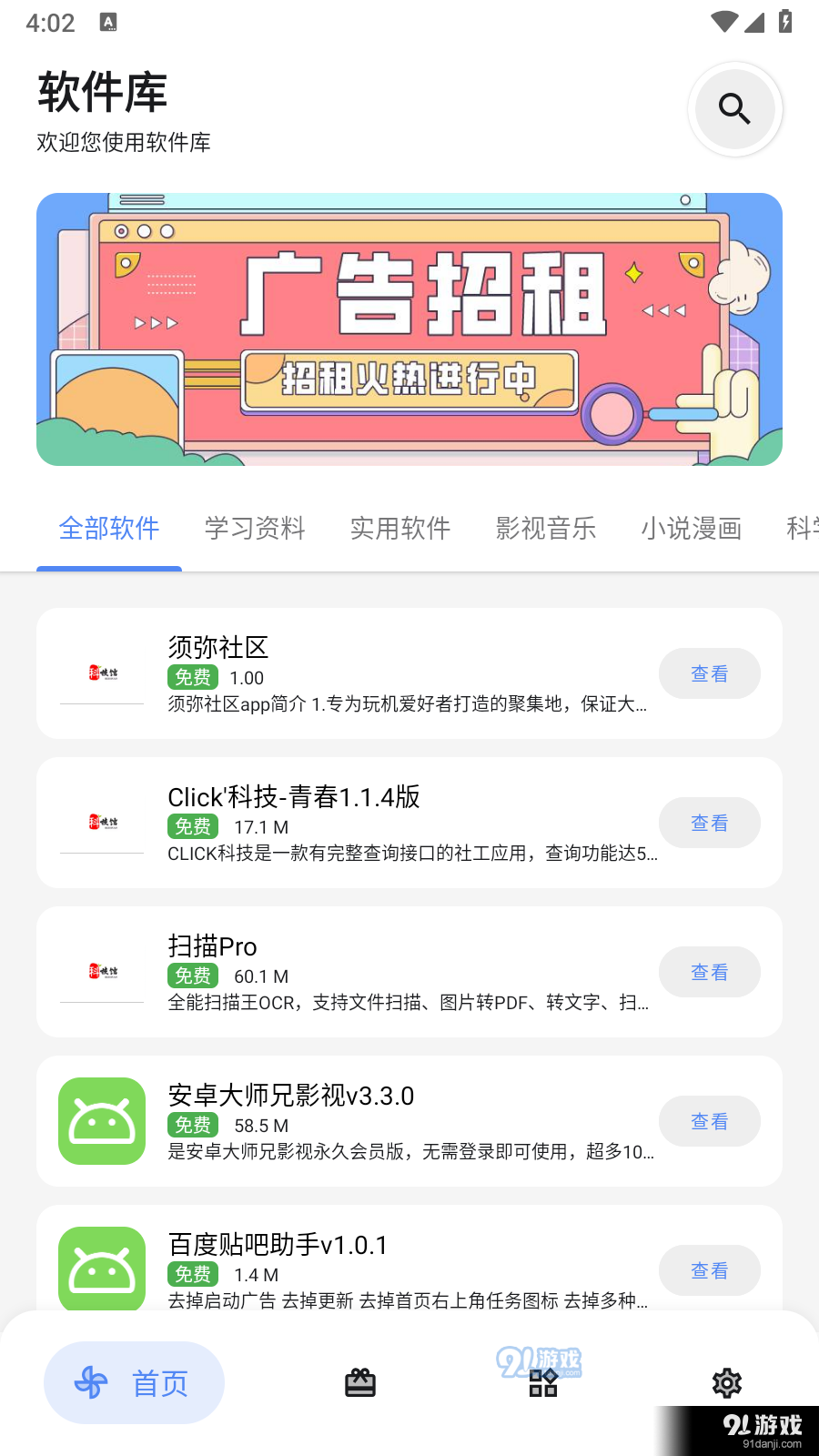Click 查看 next to 安卓大师兄影视v3.3.0
The height and width of the screenshot is (1456, 819).
click(x=709, y=1121)
